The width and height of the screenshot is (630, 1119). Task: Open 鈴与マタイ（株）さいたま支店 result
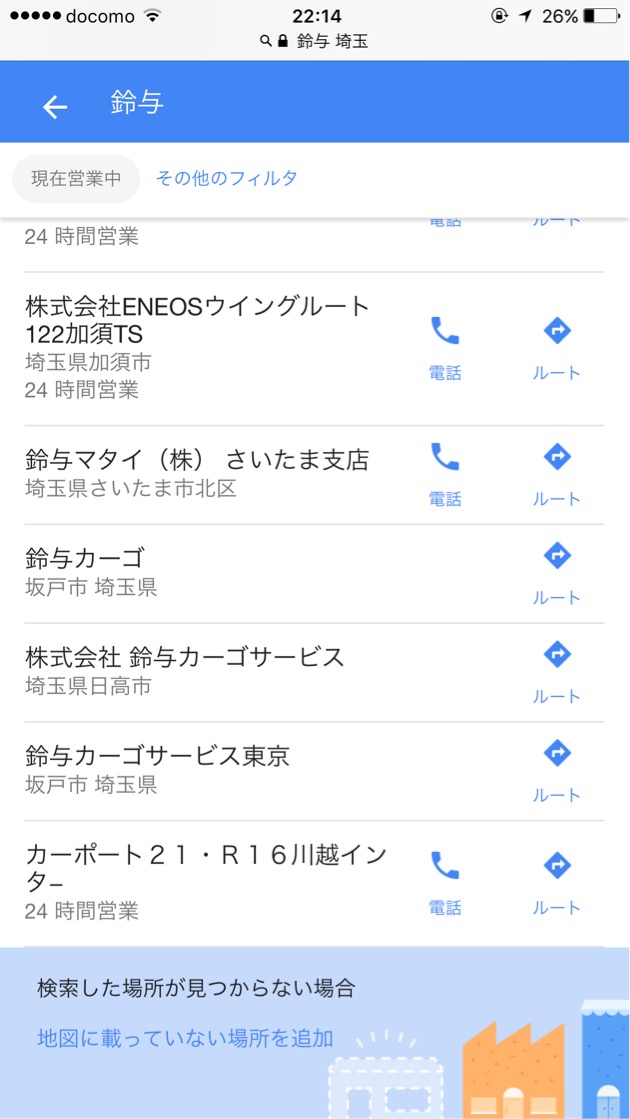(x=197, y=473)
